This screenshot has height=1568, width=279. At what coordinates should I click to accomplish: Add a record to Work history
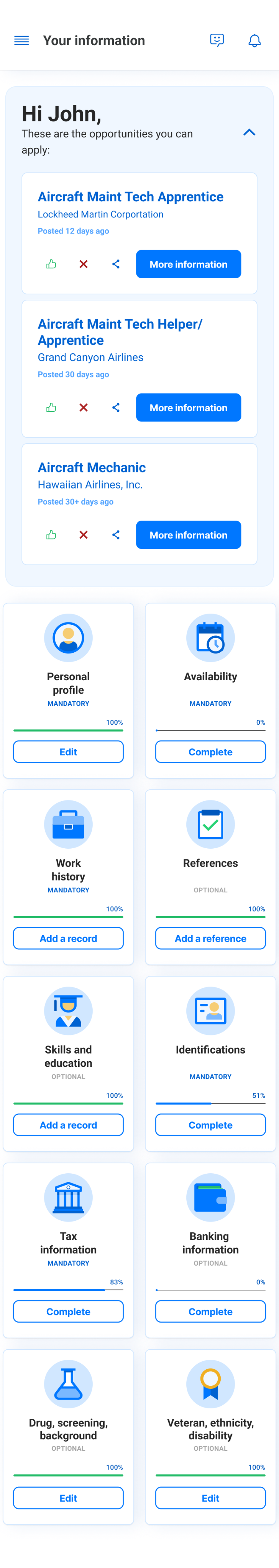click(68, 939)
